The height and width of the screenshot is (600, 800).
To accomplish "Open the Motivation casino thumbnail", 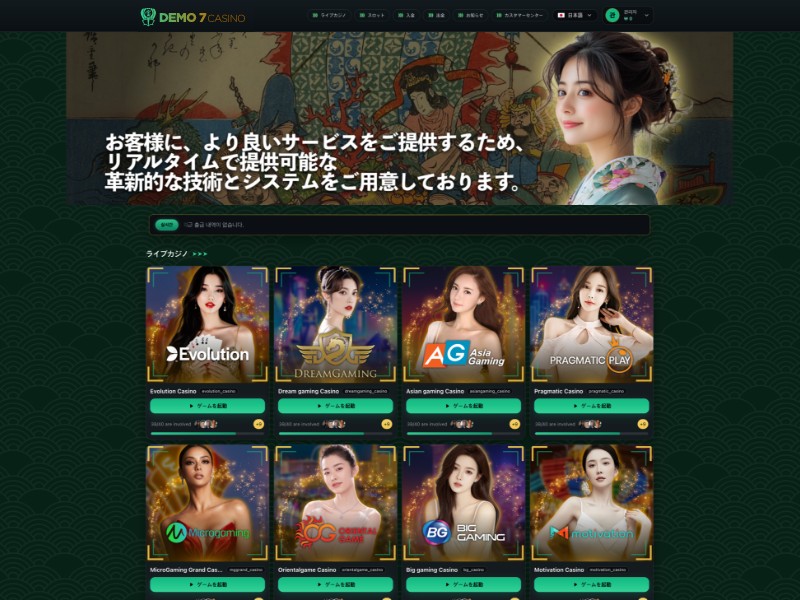I will tap(591, 503).
